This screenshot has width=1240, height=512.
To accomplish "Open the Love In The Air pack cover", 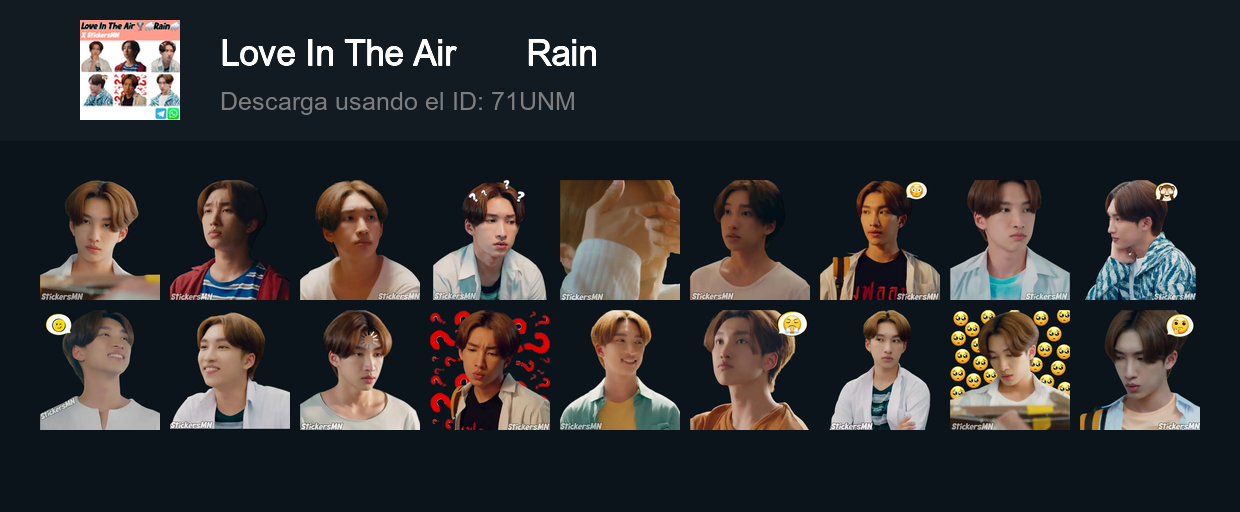I will click(x=130, y=70).
